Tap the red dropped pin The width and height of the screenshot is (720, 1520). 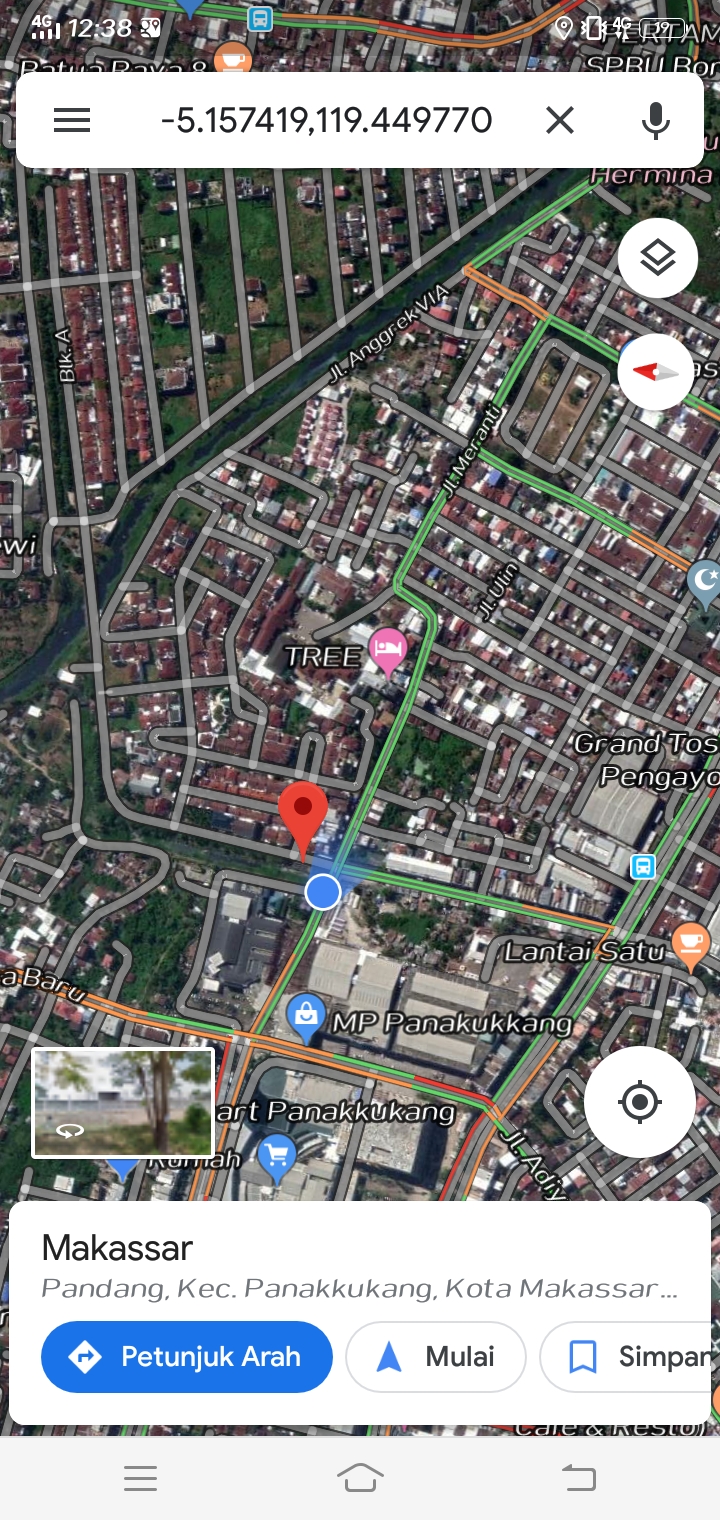[x=303, y=820]
